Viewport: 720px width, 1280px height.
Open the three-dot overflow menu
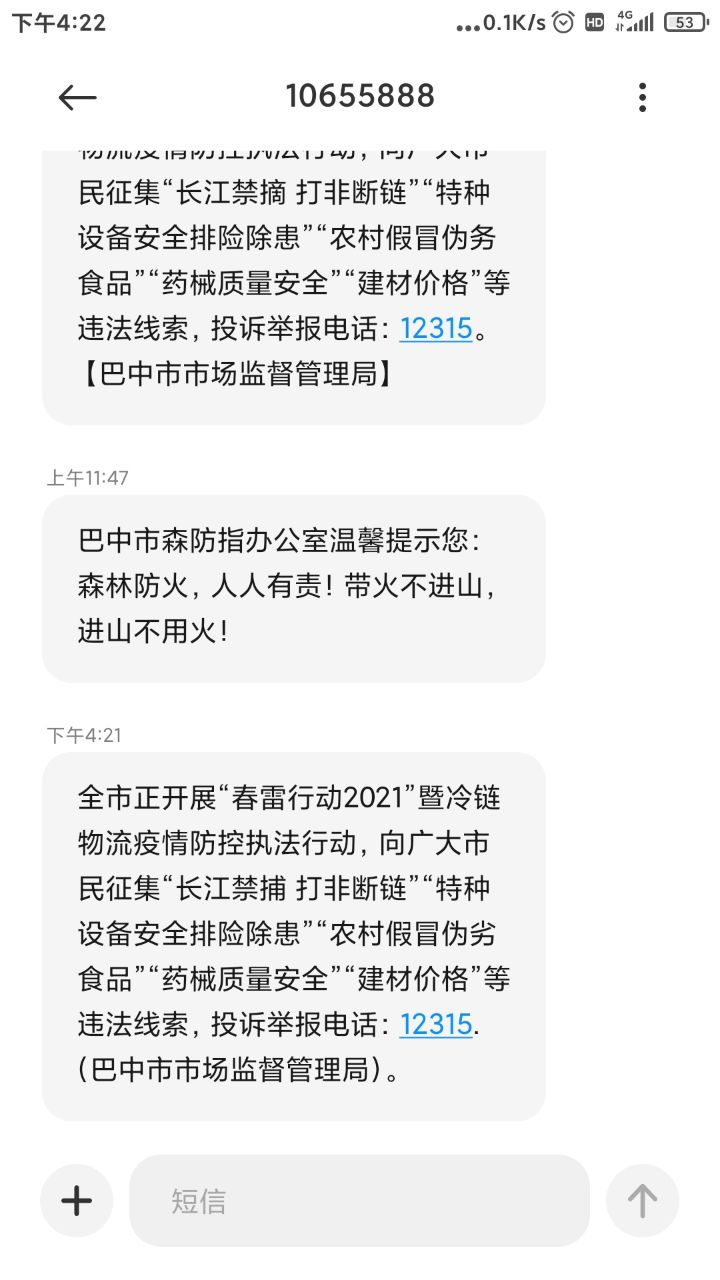642,97
